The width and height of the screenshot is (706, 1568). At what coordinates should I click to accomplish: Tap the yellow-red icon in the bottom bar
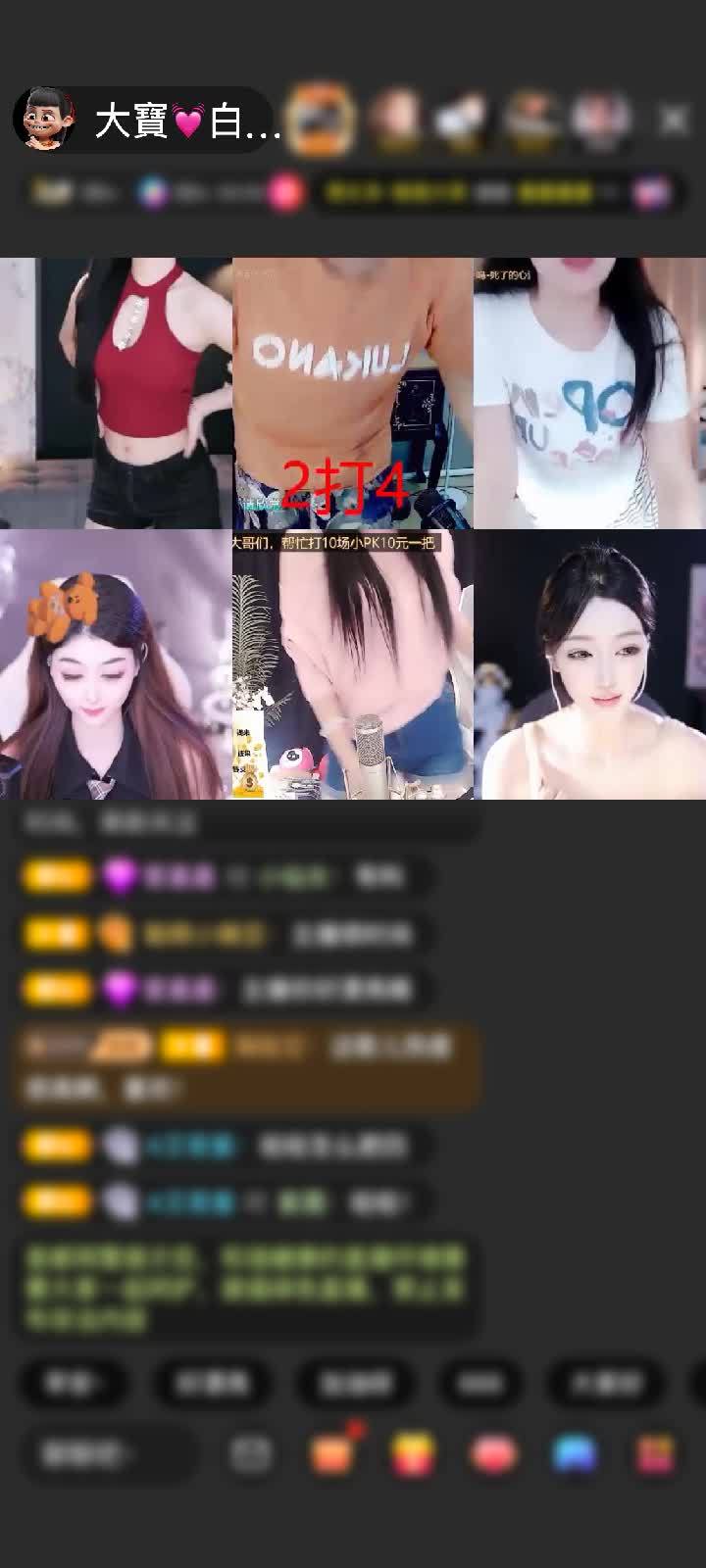(x=413, y=1454)
